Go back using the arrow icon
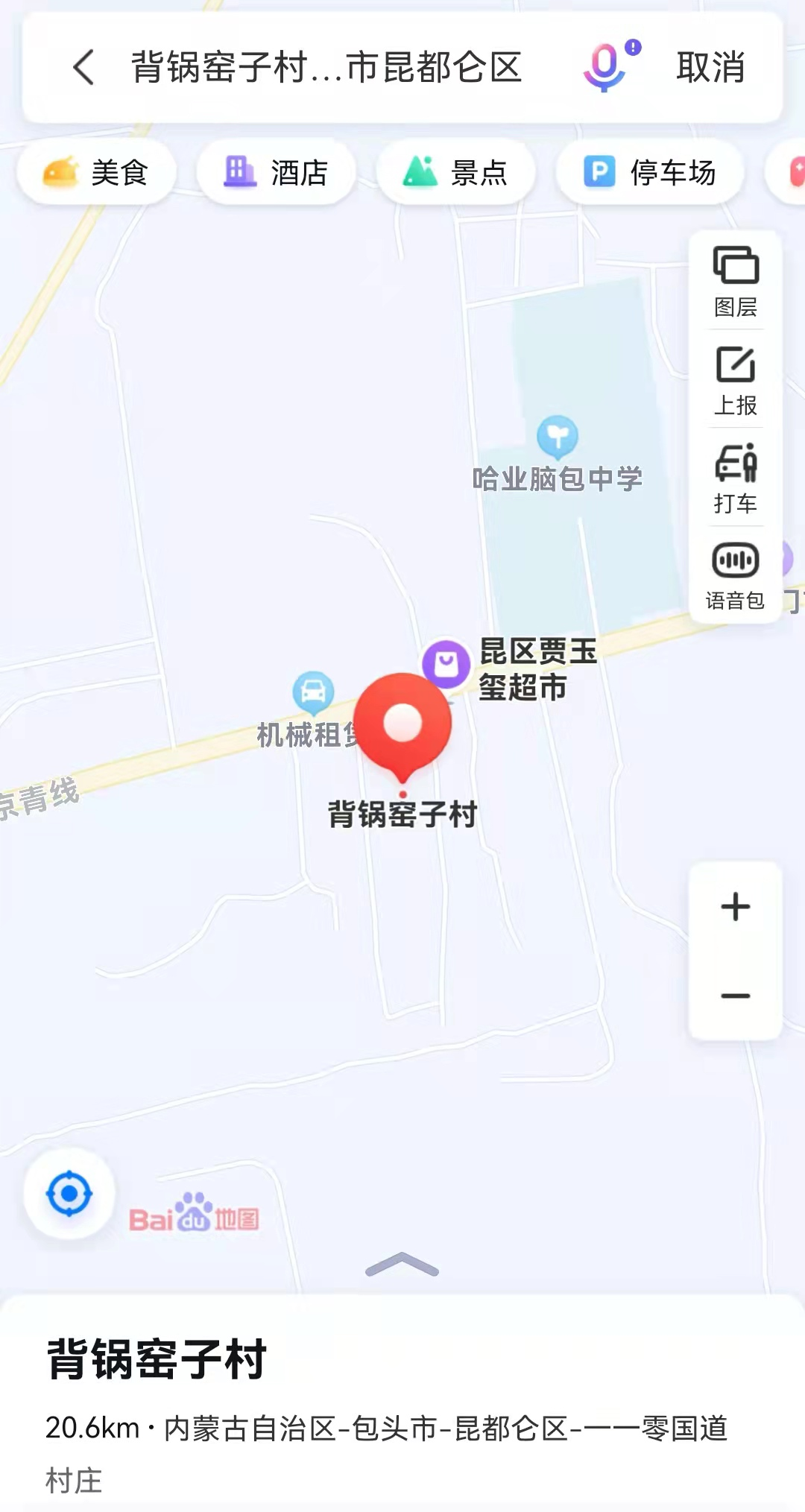 (x=84, y=67)
